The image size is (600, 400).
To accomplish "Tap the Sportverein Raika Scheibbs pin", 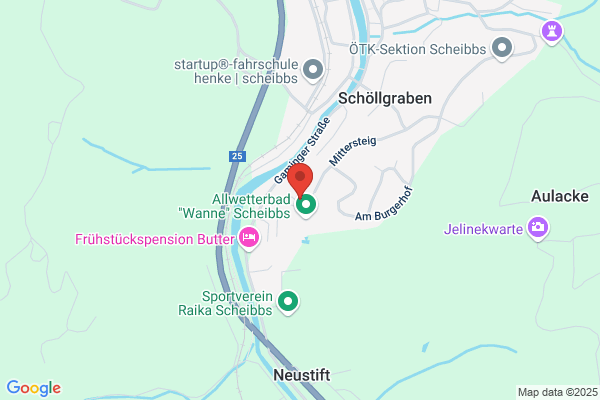I will click(288, 302).
